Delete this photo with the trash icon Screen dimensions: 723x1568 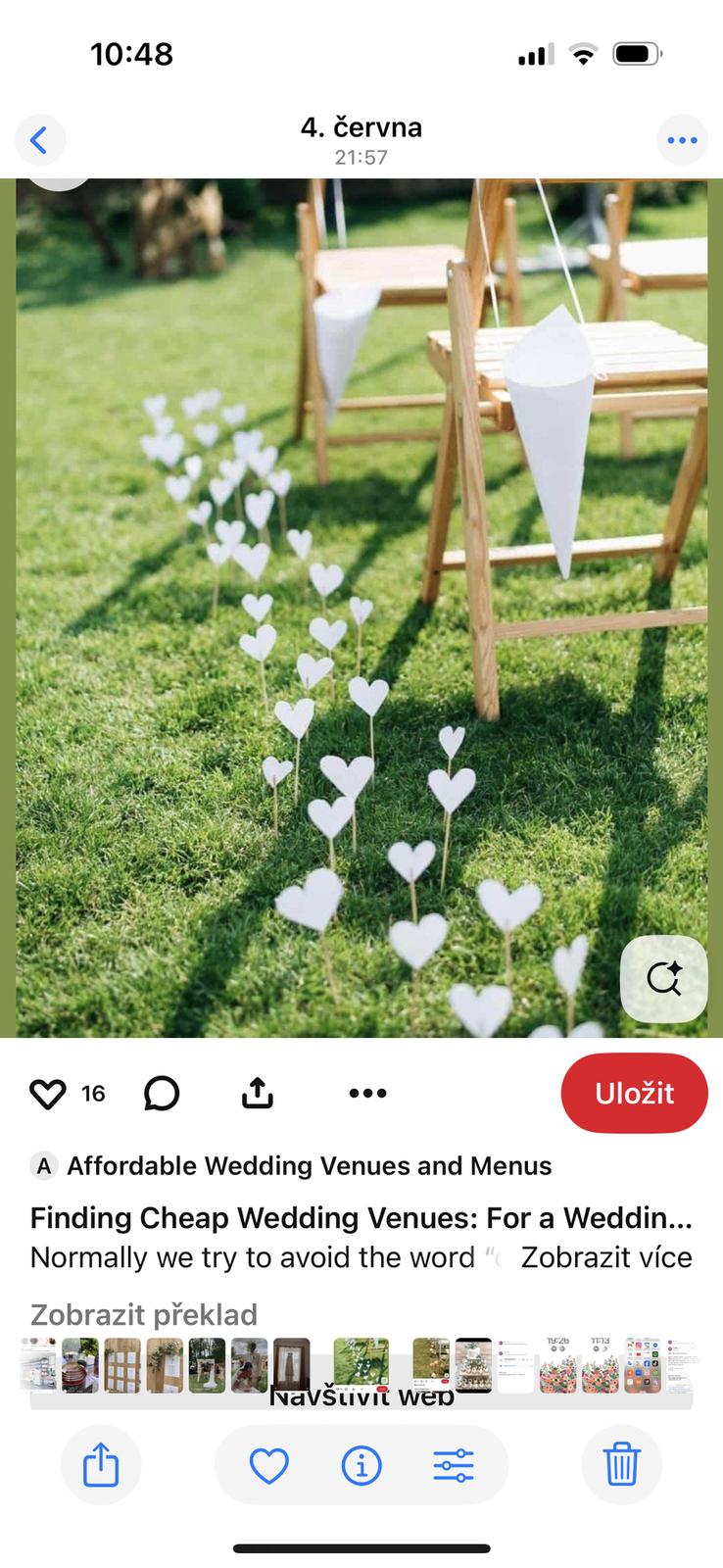click(621, 1465)
